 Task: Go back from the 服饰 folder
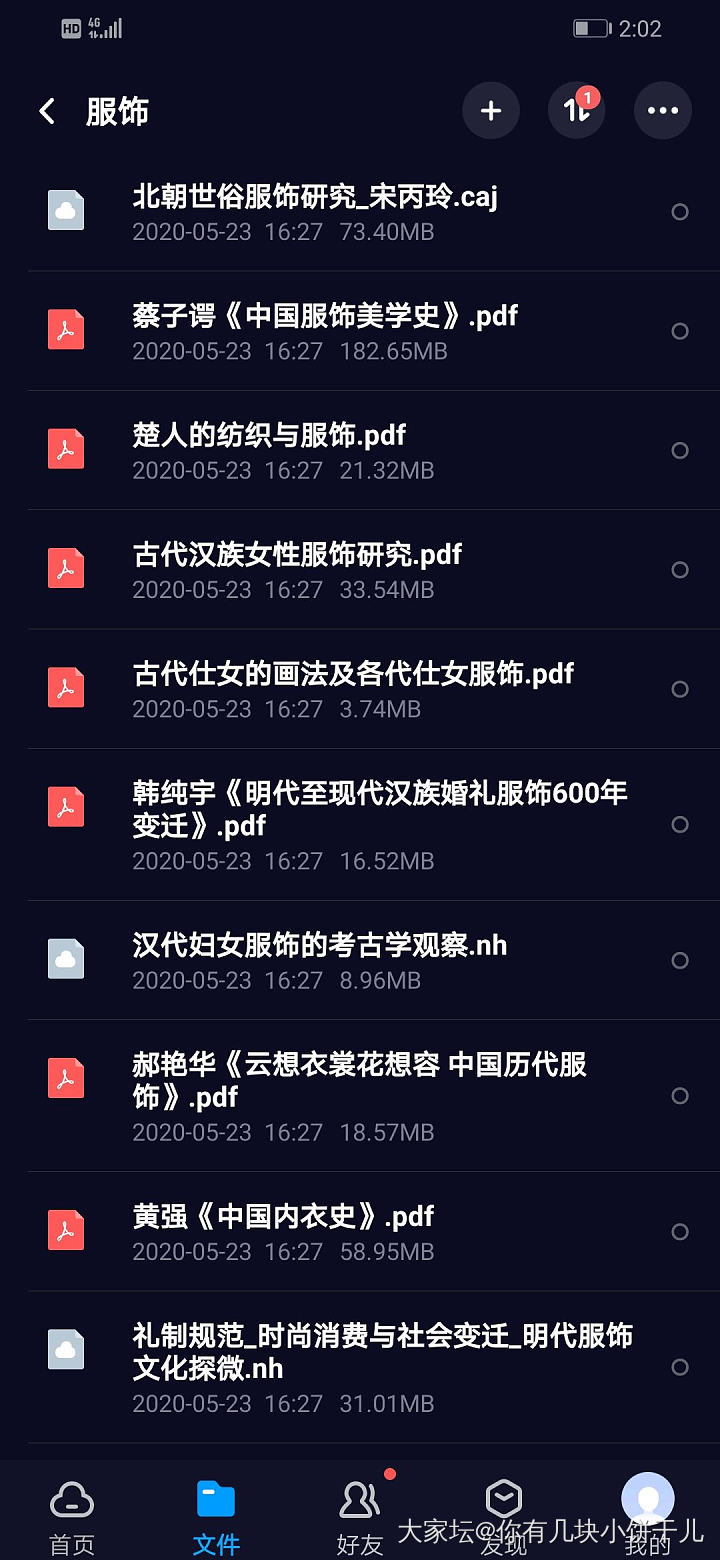(47, 111)
